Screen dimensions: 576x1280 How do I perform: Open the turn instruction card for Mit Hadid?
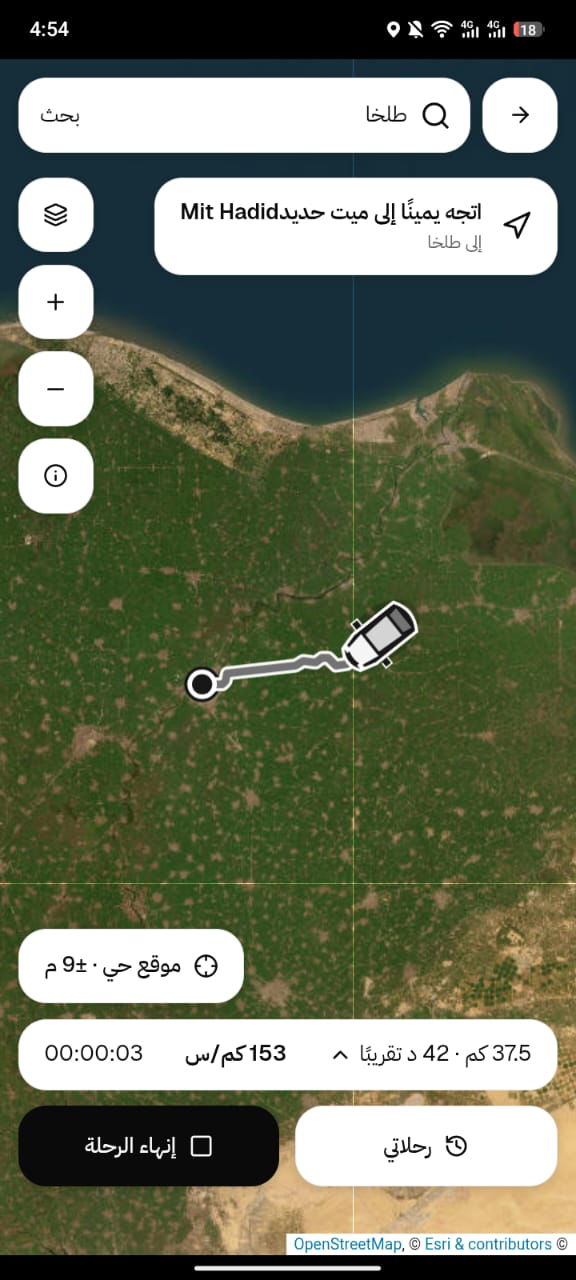[356, 226]
